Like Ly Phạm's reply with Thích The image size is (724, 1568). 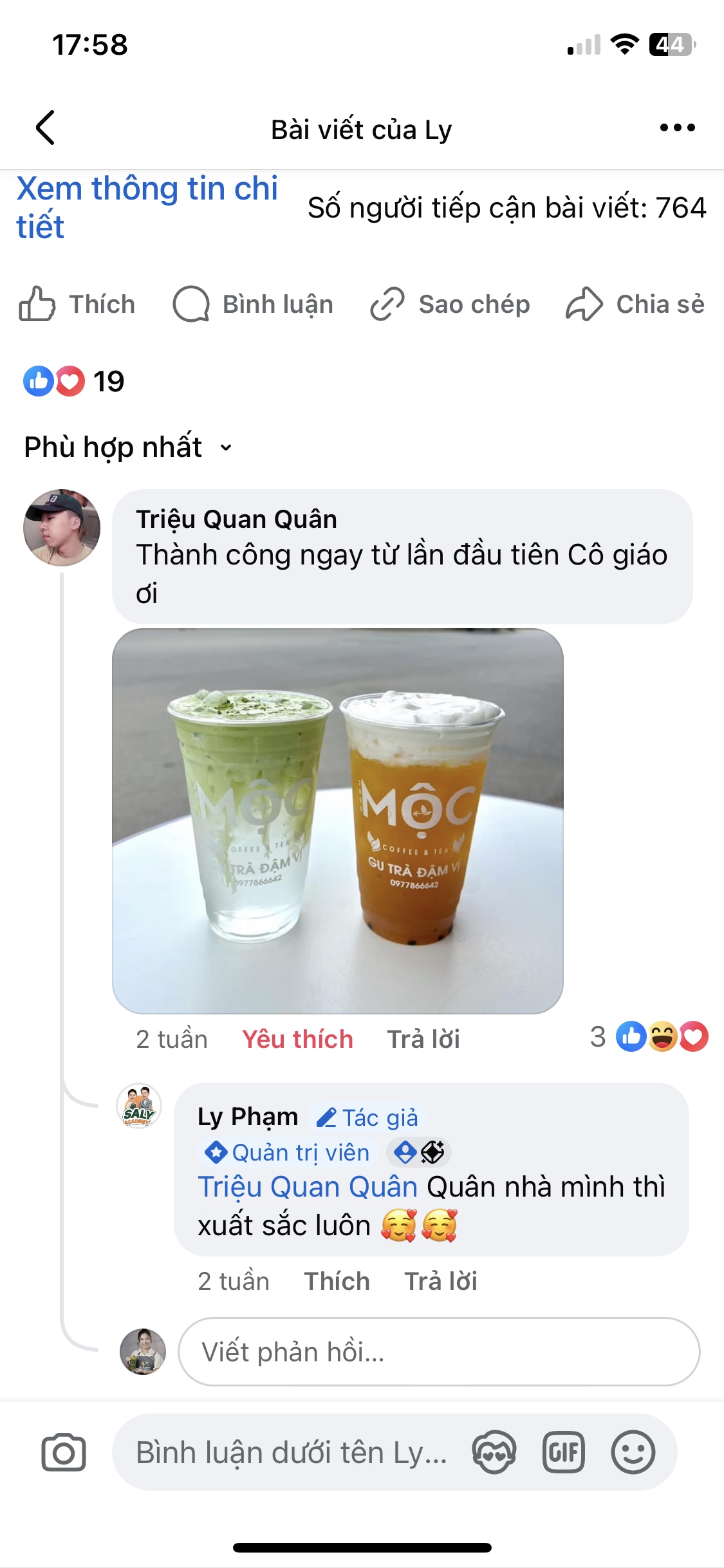point(337,1281)
